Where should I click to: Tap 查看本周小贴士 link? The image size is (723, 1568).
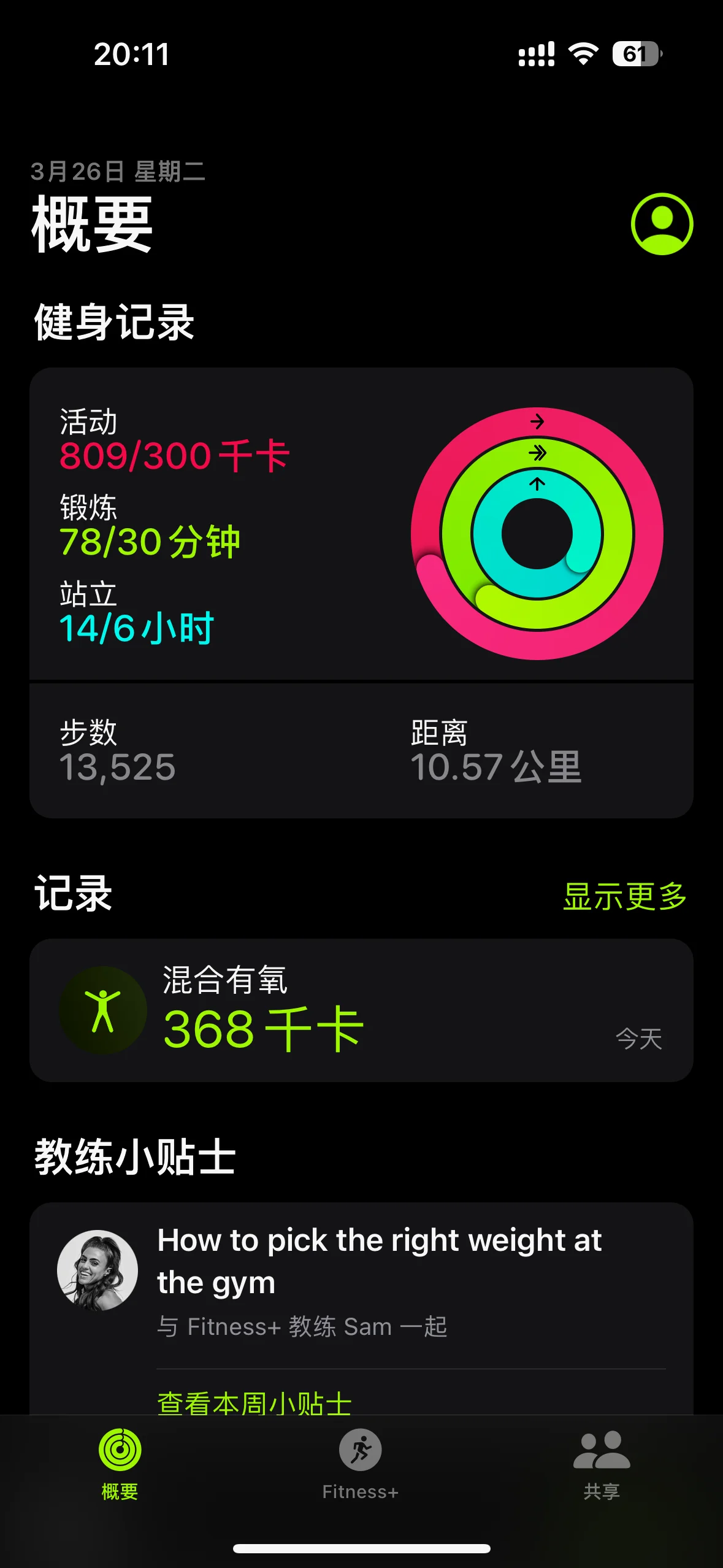click(254, 1402)
